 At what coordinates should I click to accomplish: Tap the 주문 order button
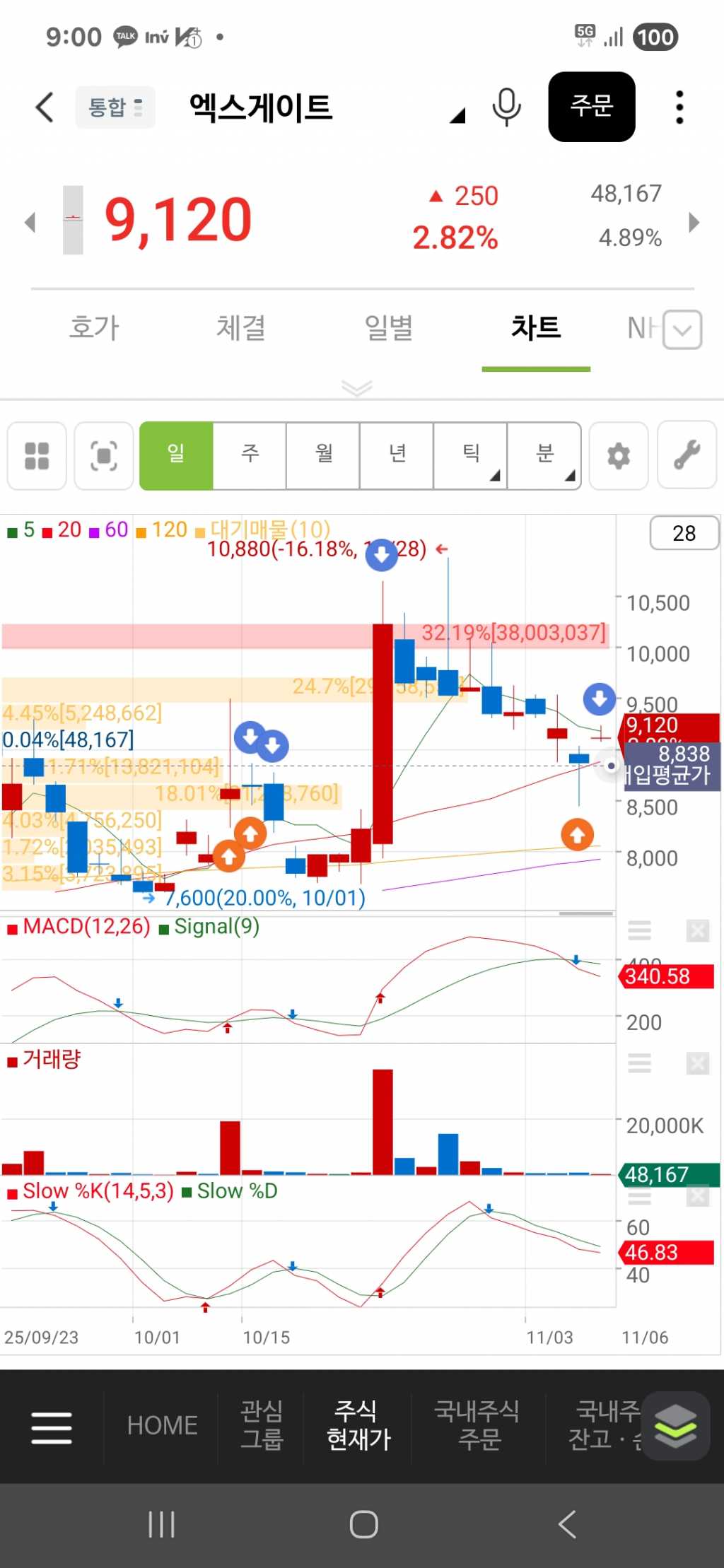tap(591, 107)
